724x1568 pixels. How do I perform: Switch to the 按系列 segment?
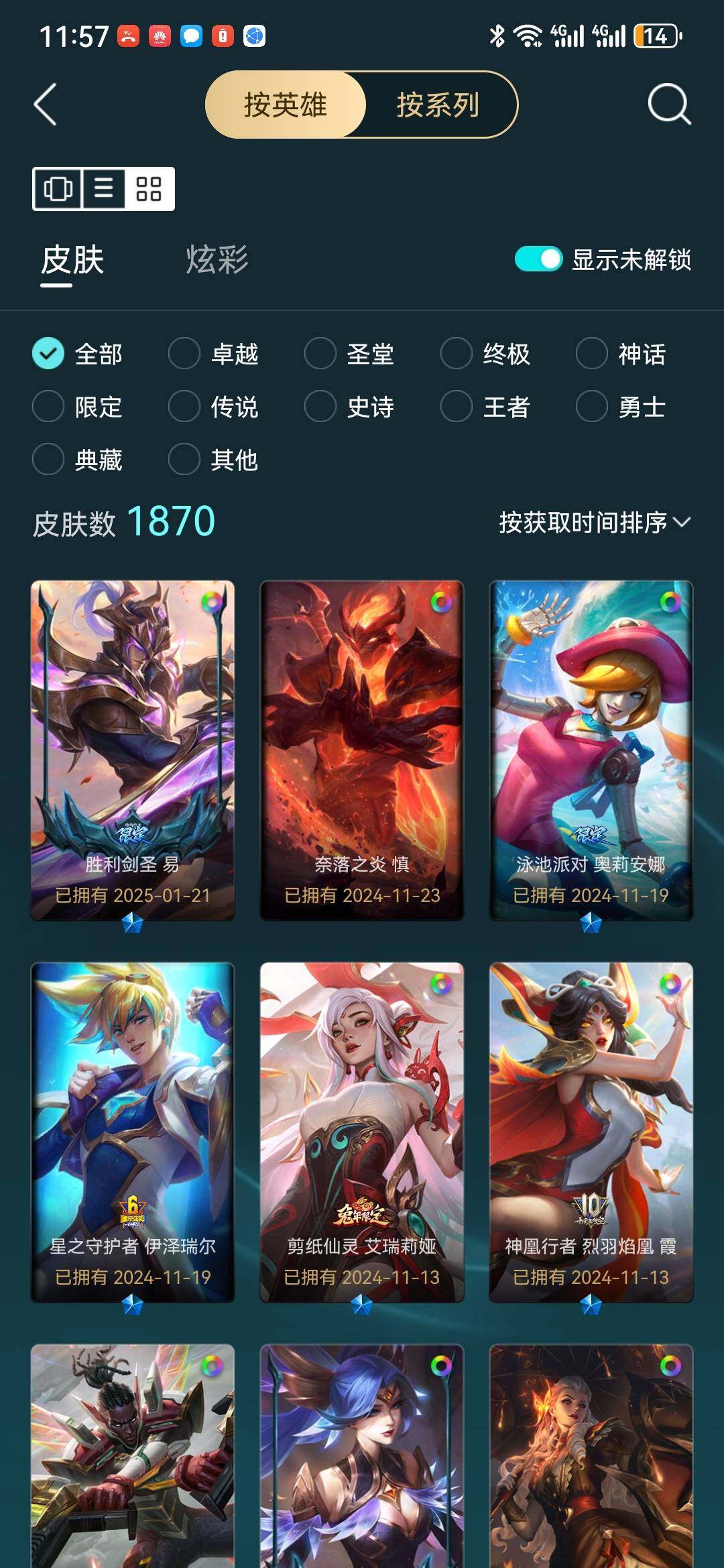438,105
